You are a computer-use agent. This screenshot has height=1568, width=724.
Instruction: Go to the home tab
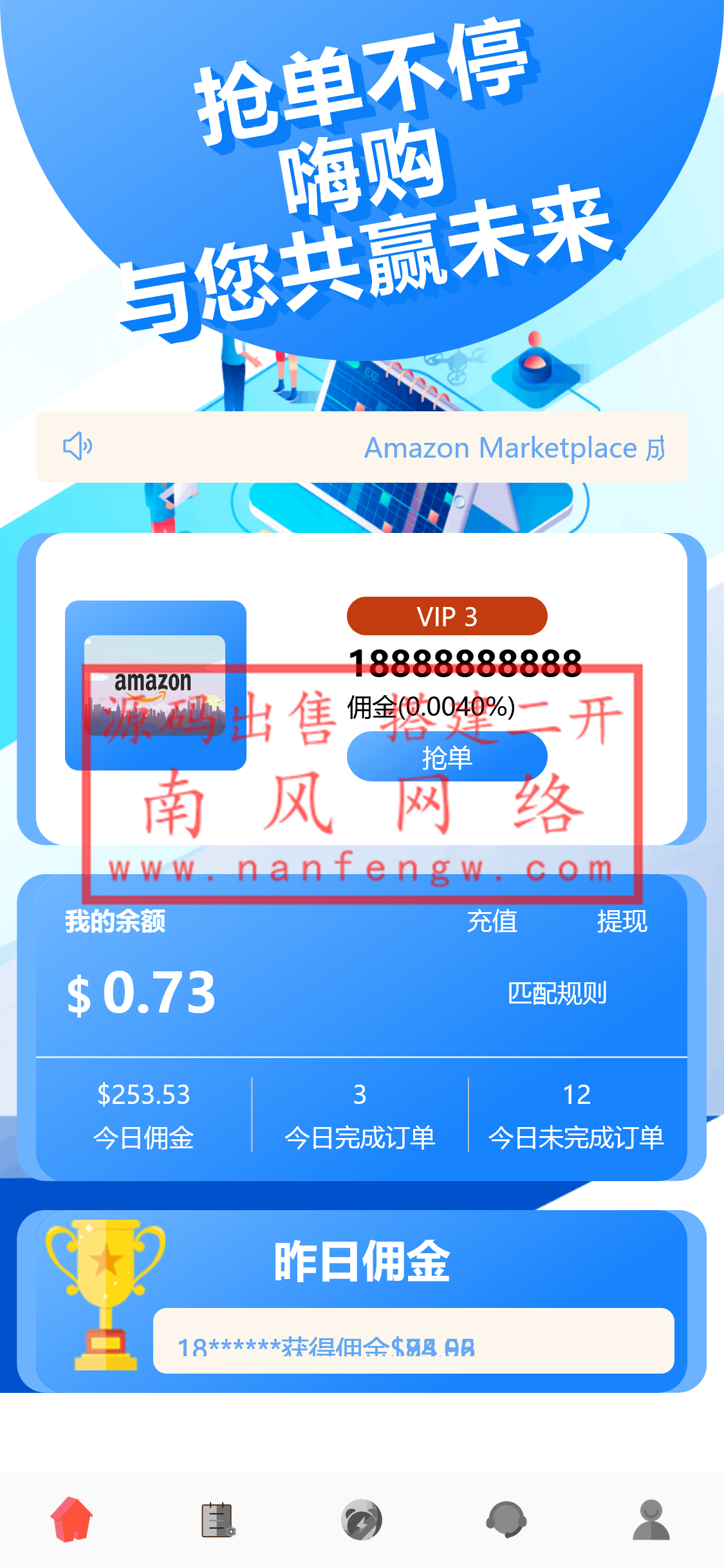click(72, 1520)
